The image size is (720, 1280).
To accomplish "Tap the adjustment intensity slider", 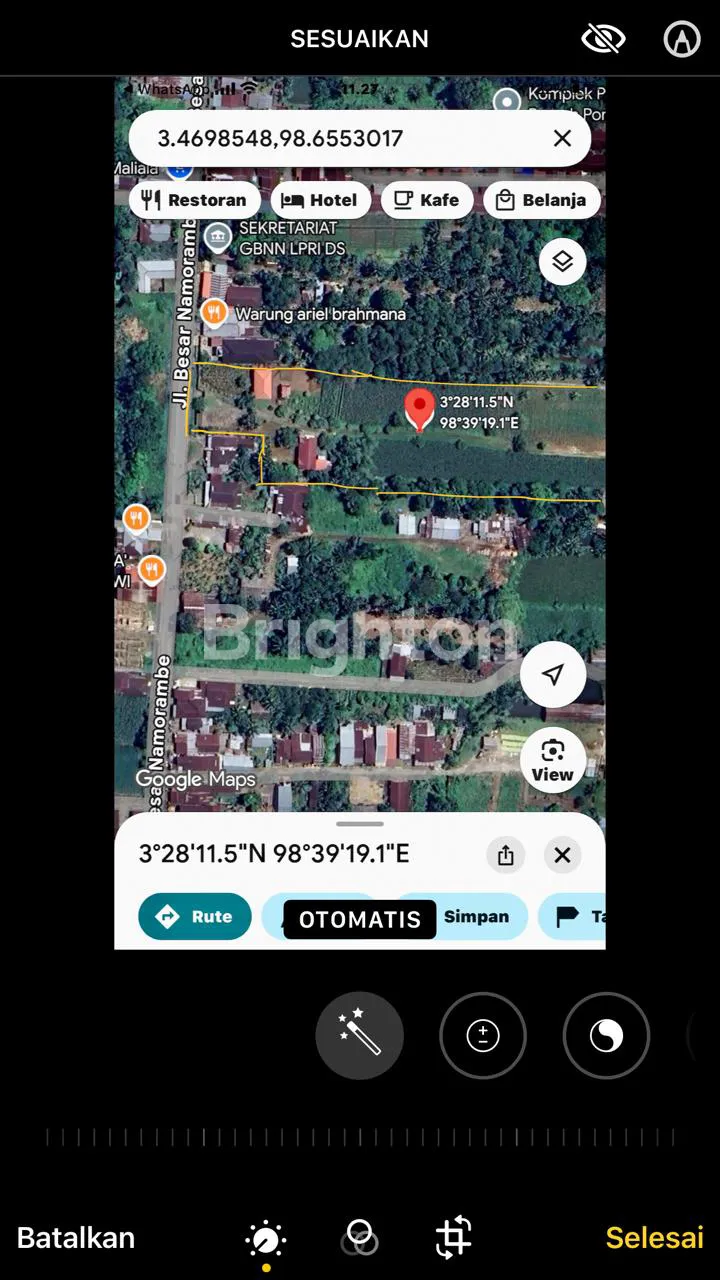I will (360, 1137).
